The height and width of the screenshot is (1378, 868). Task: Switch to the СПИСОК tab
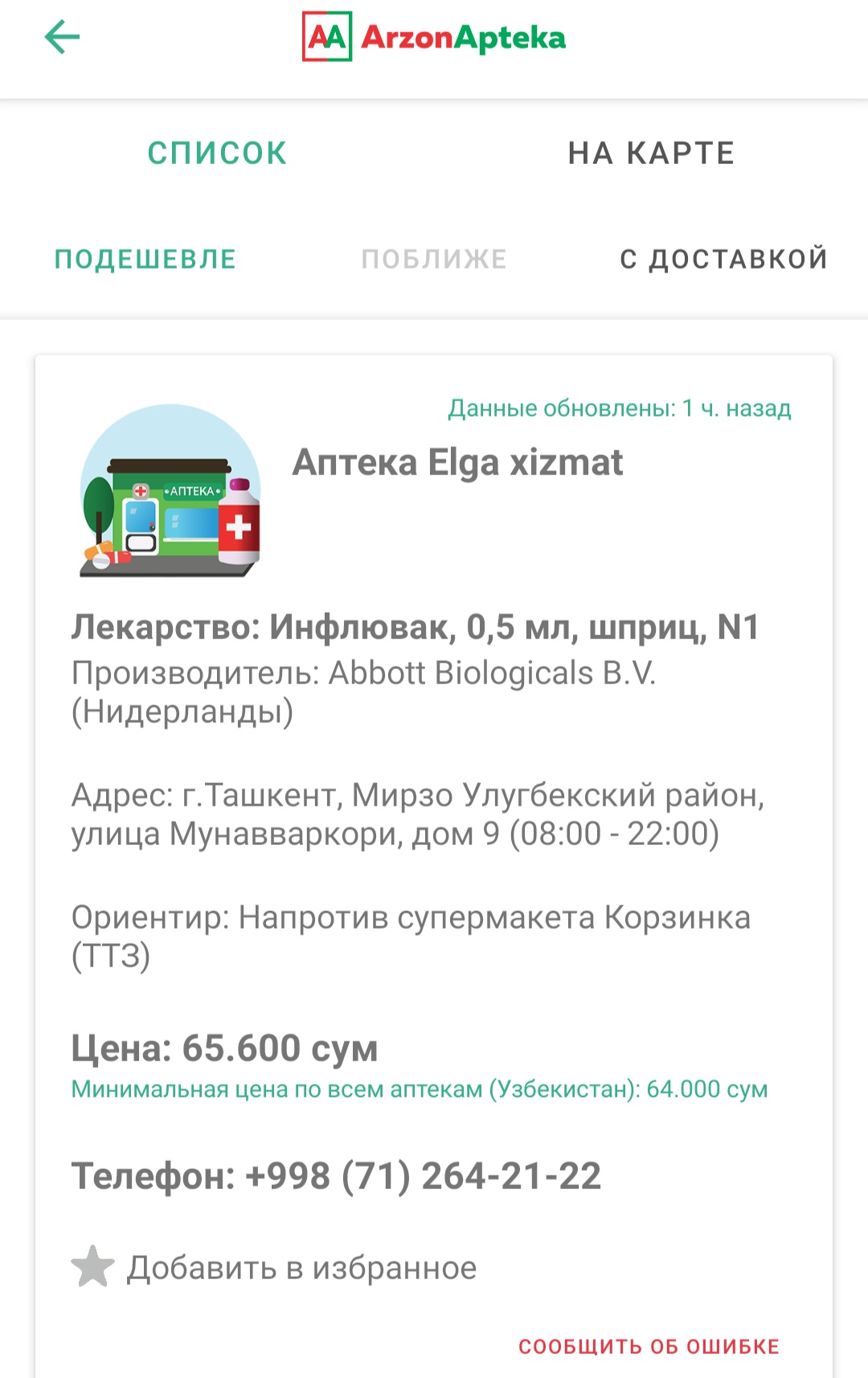click(x=217, y=153)
